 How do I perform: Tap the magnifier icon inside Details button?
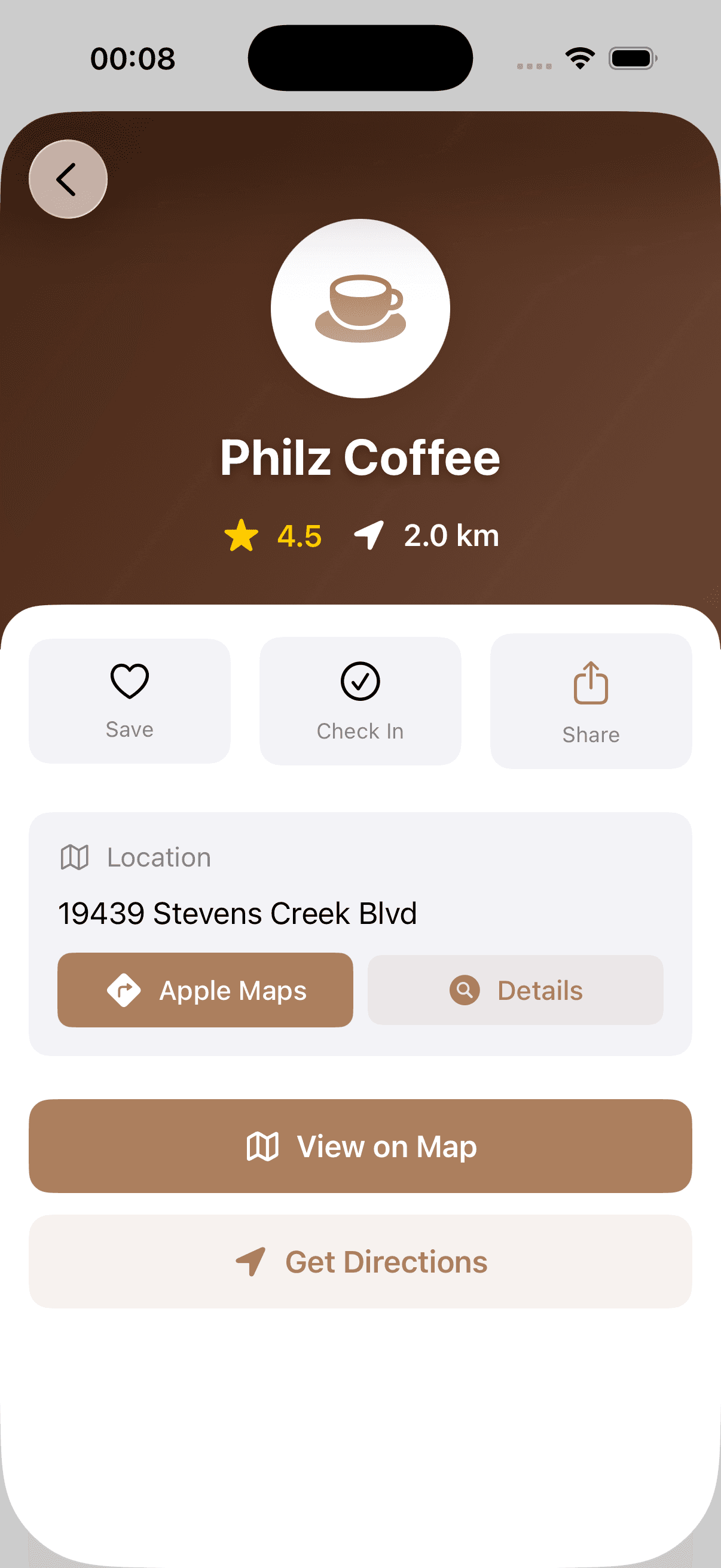pyautogui.click(x=466, y=990)
